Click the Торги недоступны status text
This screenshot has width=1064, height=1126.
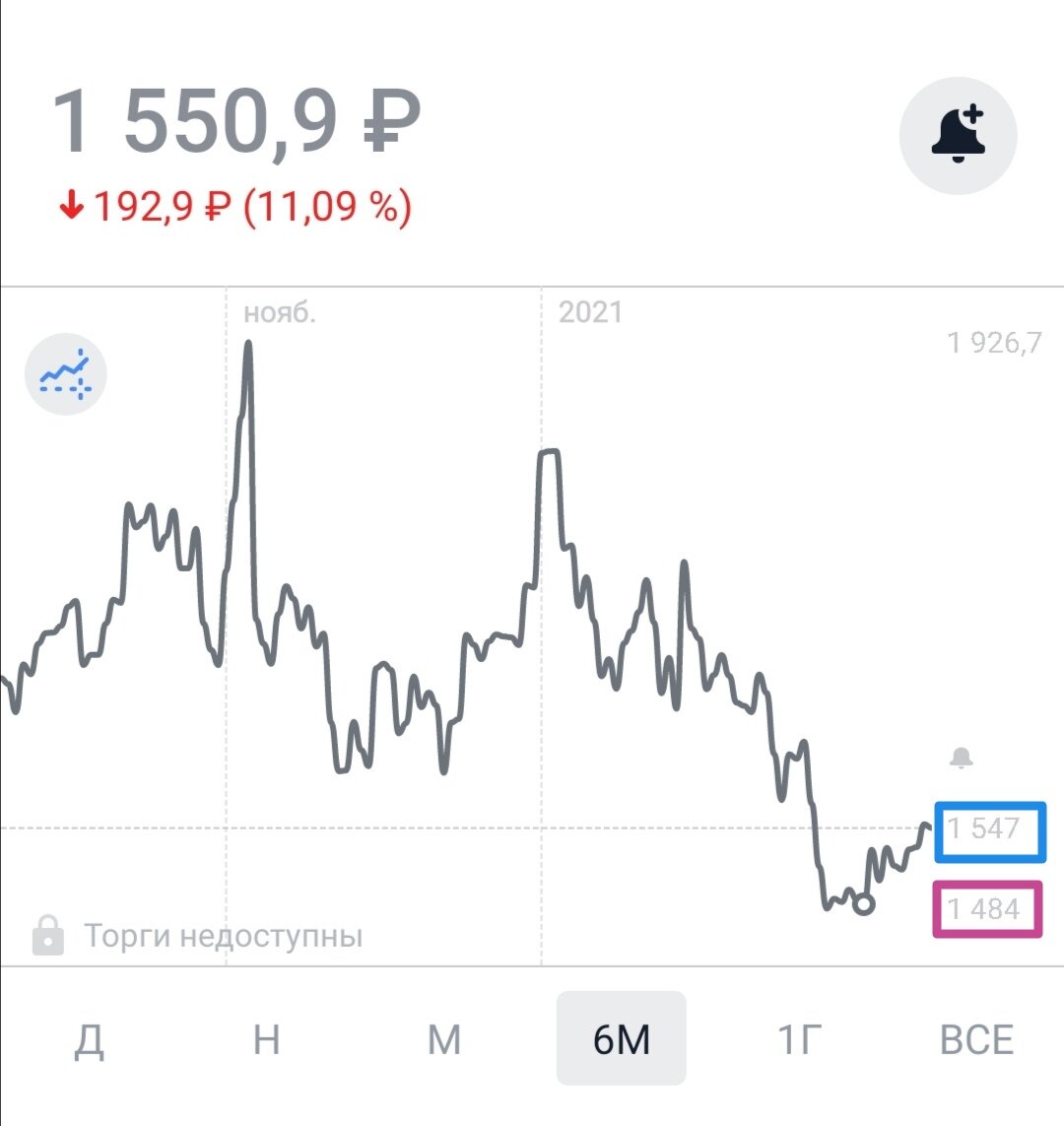point(224,936)
